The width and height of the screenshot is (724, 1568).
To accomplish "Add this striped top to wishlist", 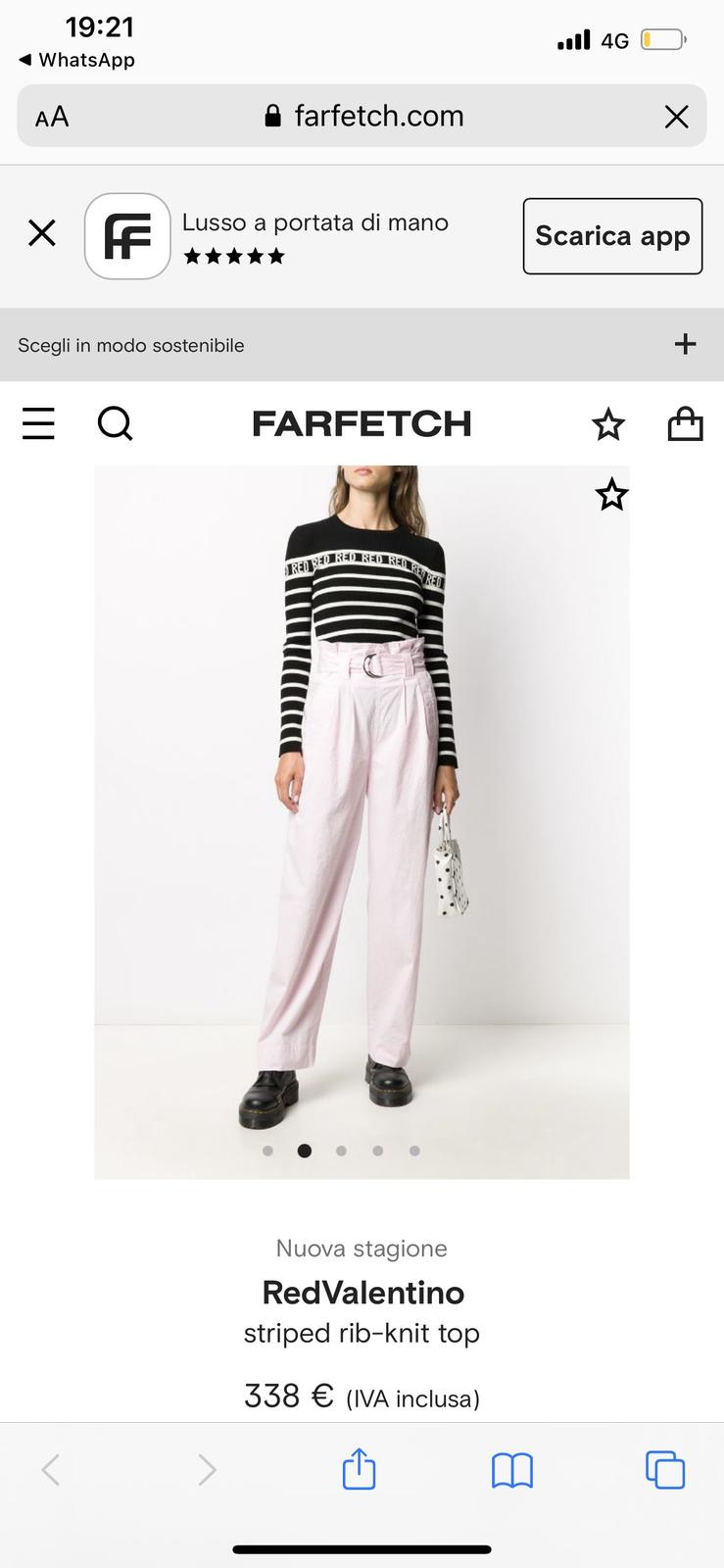I will coord(611,495).
